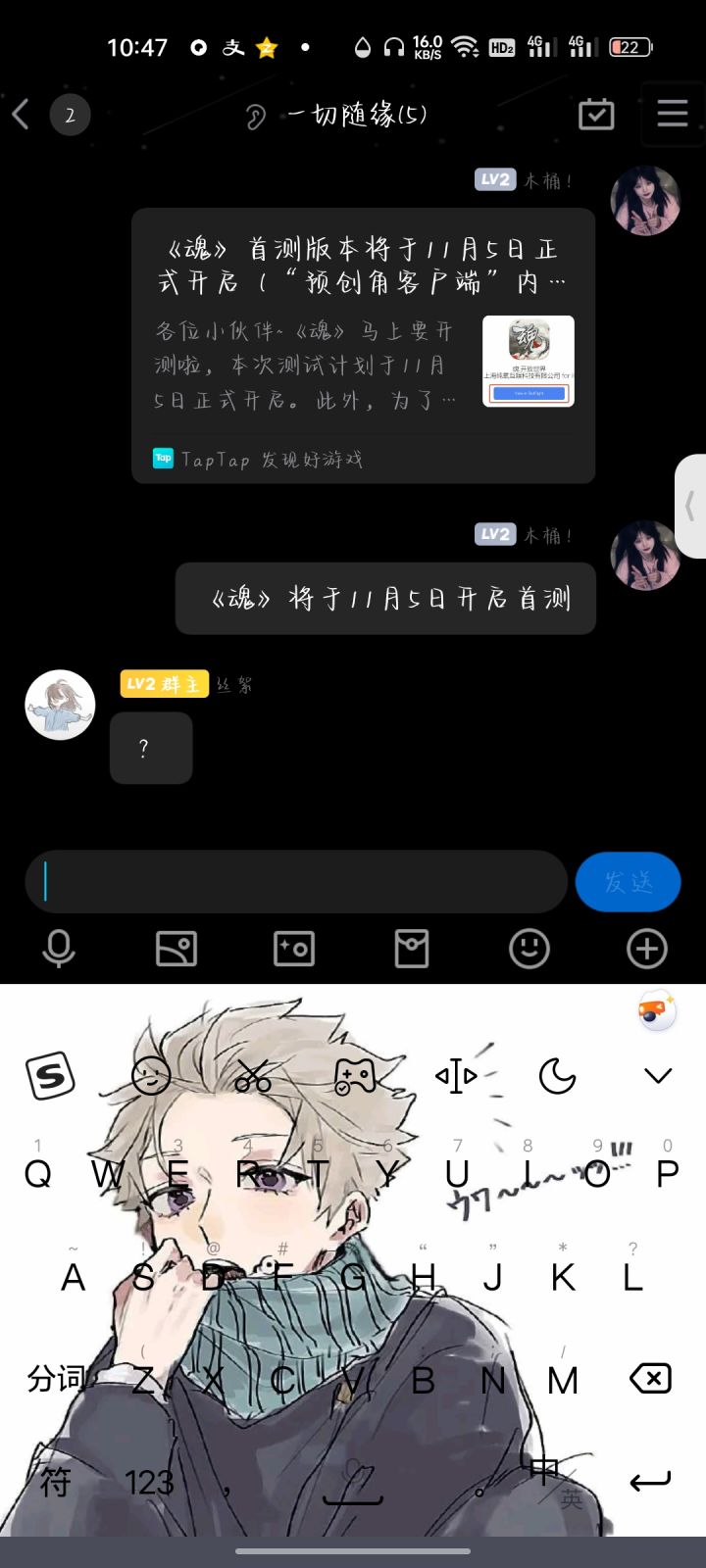Viewport: 706px width, 1568px height.
Task: Tap the back arrow to leave chat
Action: [22, 114]
